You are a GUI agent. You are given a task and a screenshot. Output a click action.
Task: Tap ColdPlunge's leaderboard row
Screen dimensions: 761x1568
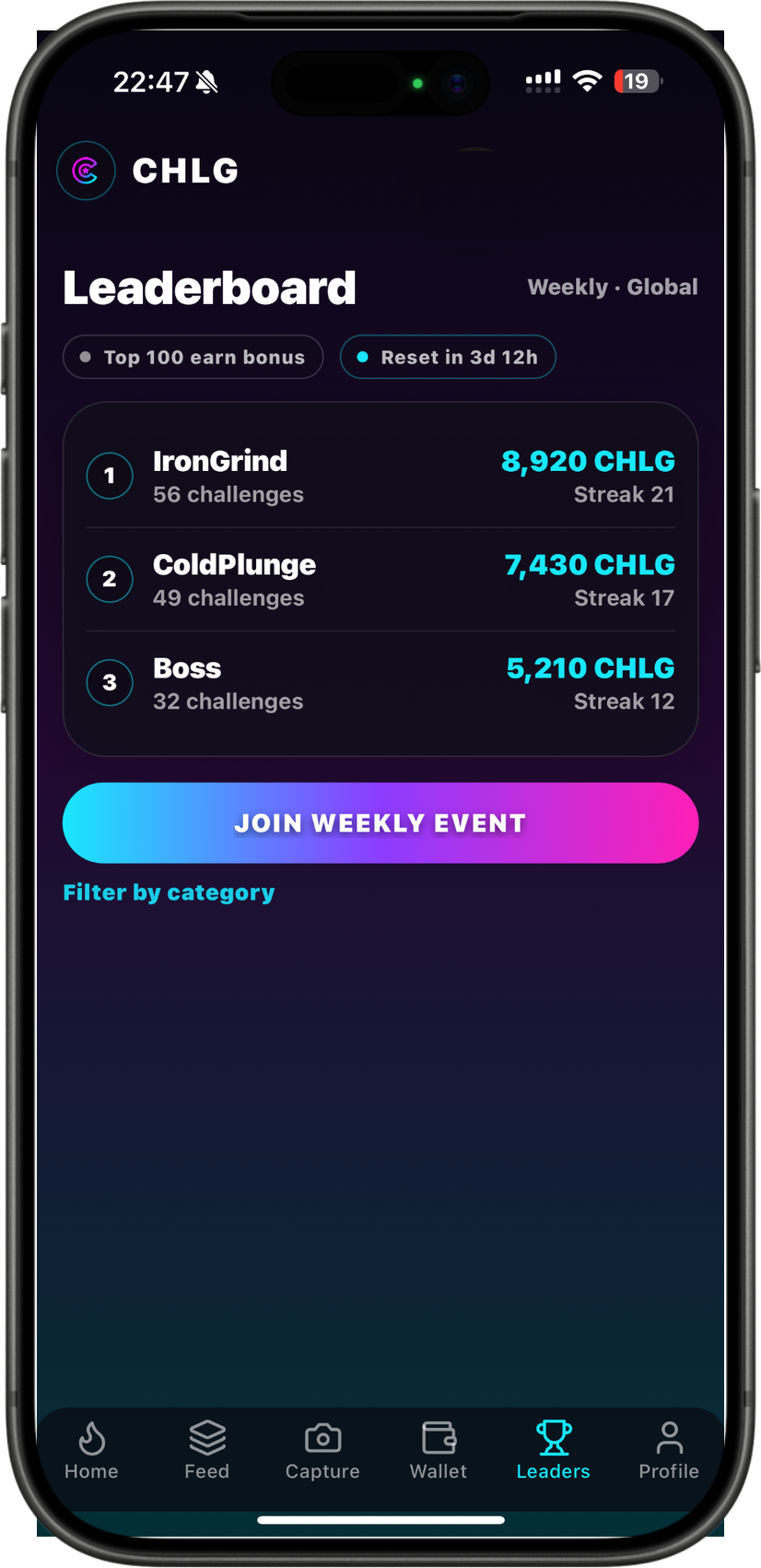coord(380,579)
